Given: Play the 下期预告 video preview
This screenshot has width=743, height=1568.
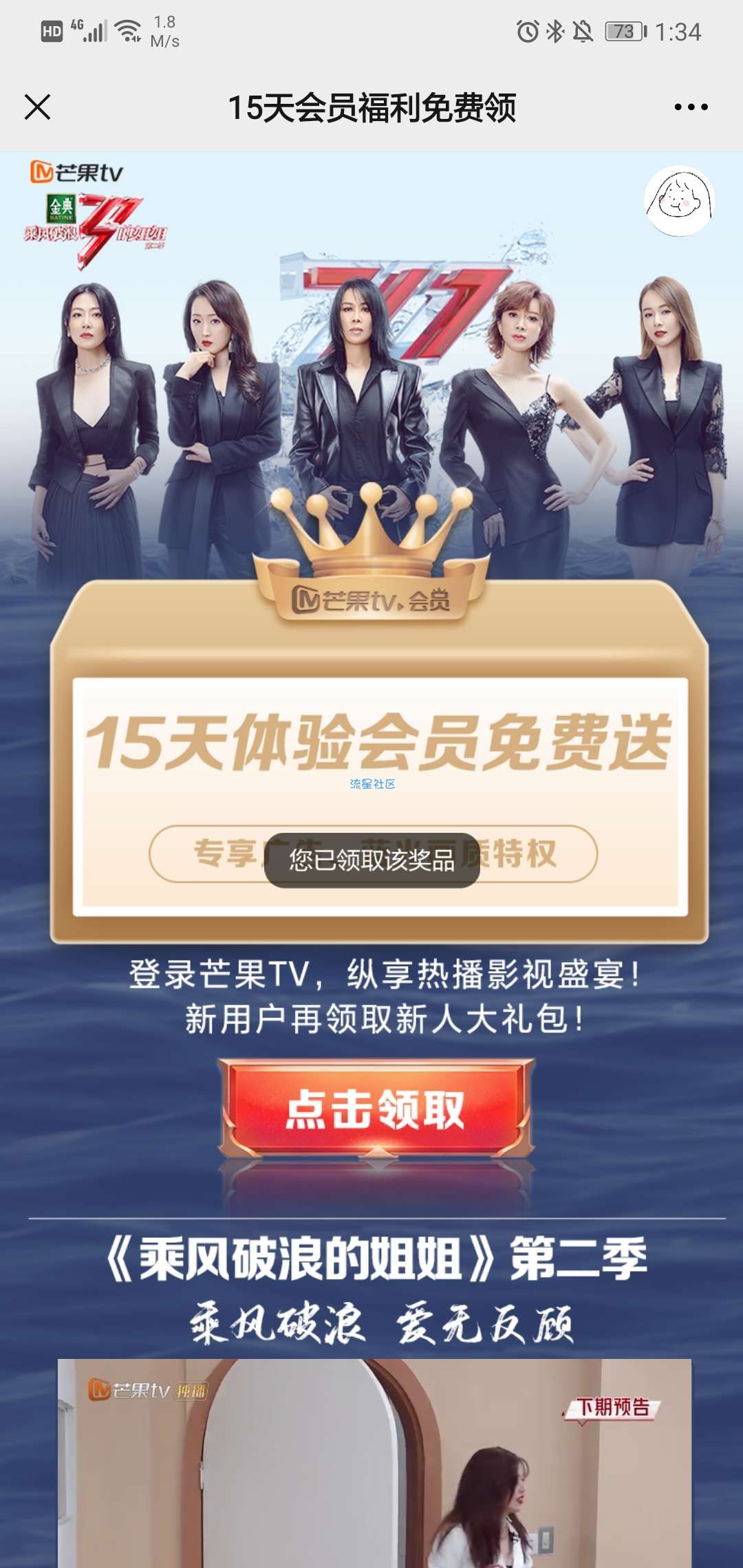Looking at the screenshot, I should (374, 1465).
